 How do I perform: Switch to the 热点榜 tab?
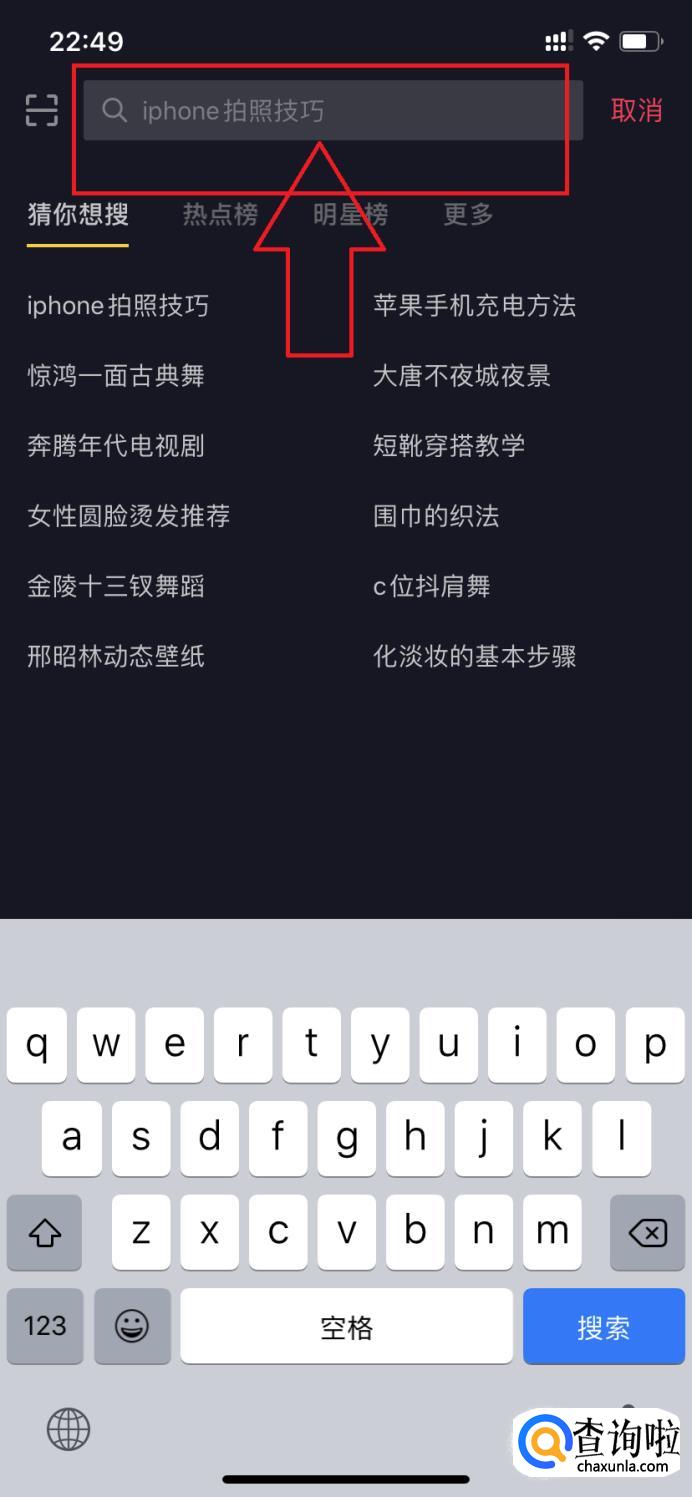click(220, 214)
